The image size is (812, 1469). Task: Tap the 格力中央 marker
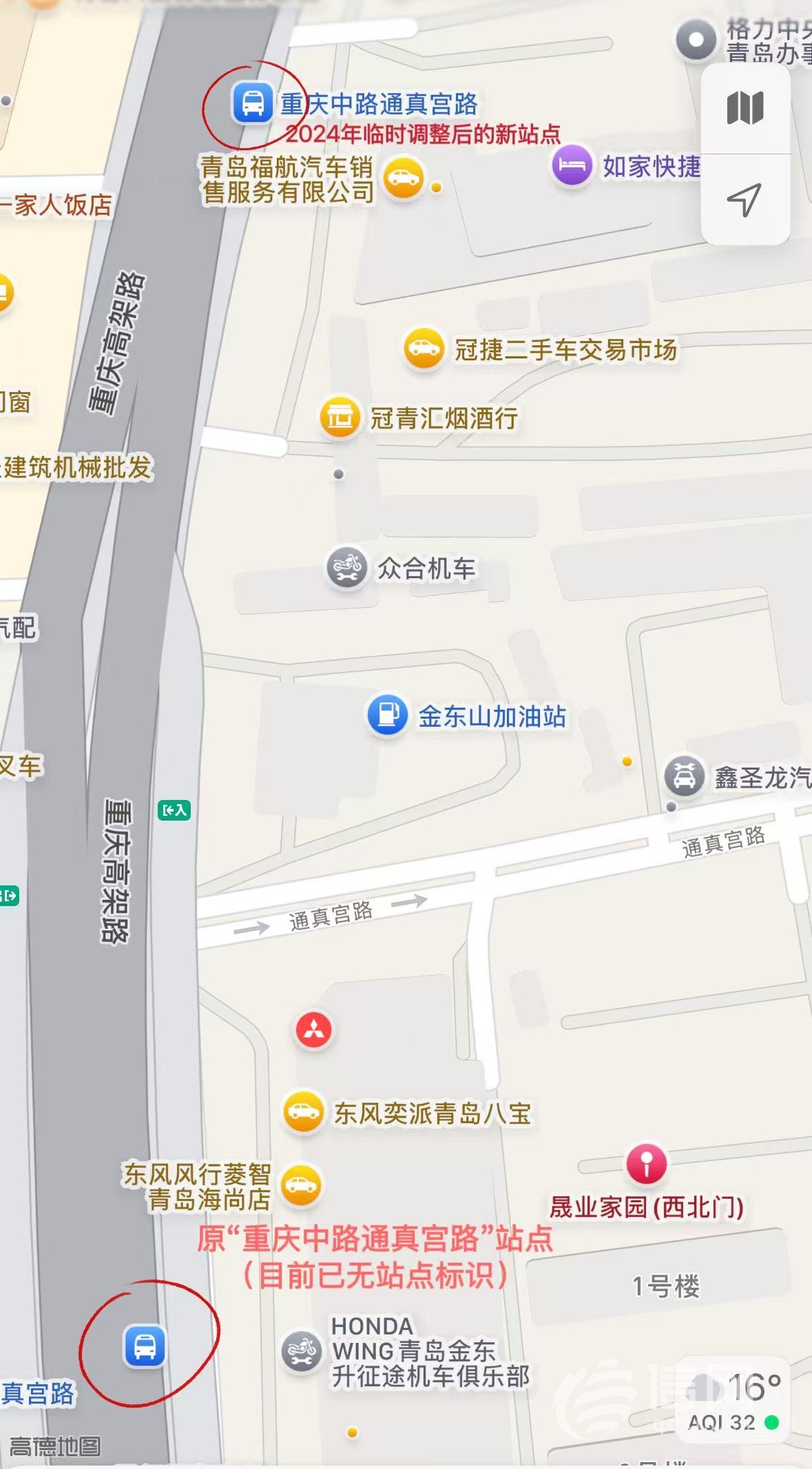coord(696,40)
